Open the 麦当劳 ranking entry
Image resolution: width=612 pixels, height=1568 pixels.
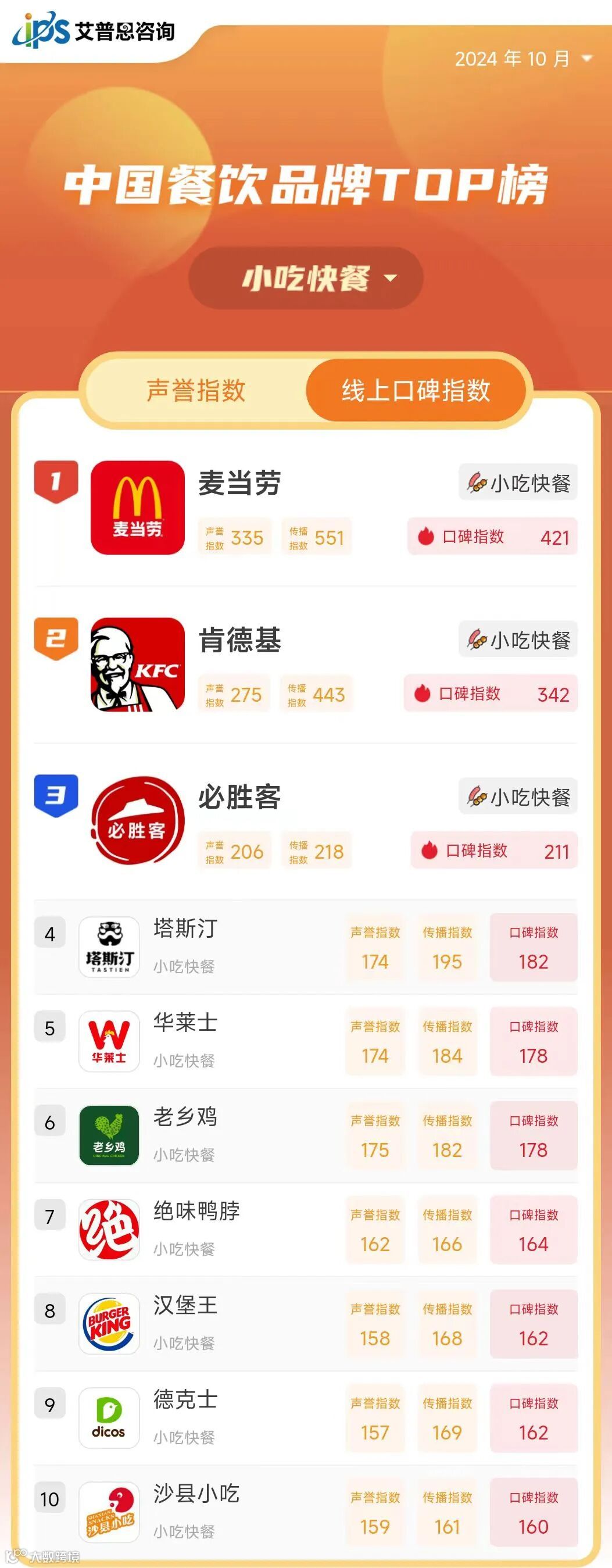[239, 483]
